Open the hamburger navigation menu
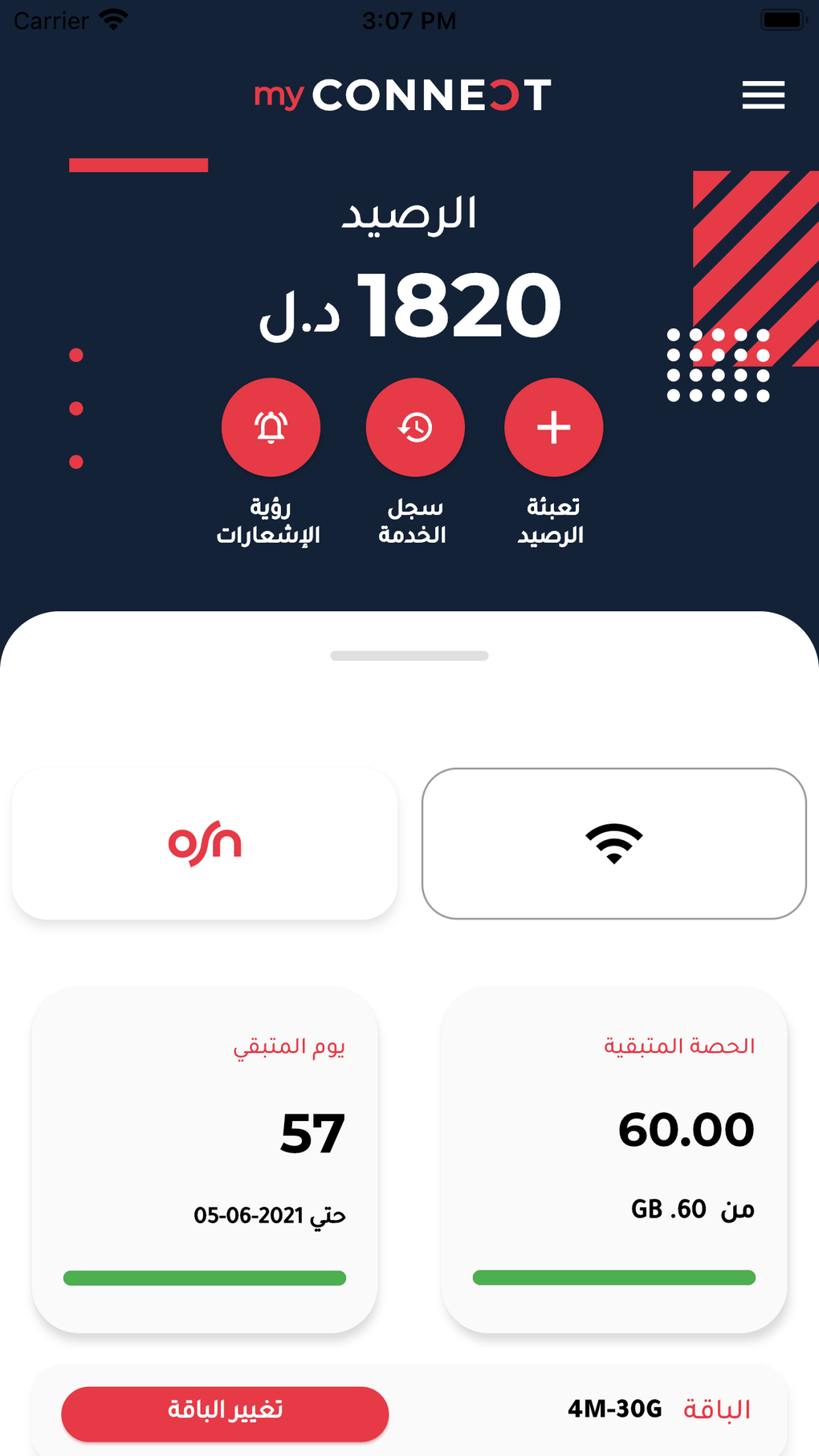Screen dimensions: 819x1456 [763, 94]
